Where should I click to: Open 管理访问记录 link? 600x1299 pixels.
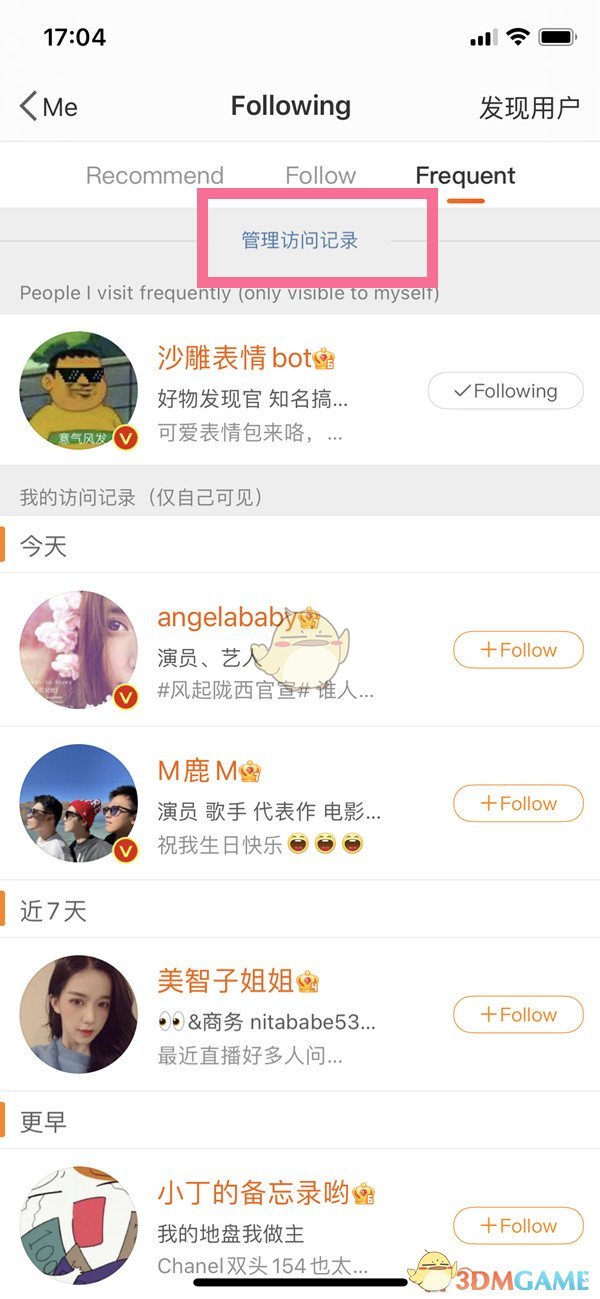[x=300, y=240]
